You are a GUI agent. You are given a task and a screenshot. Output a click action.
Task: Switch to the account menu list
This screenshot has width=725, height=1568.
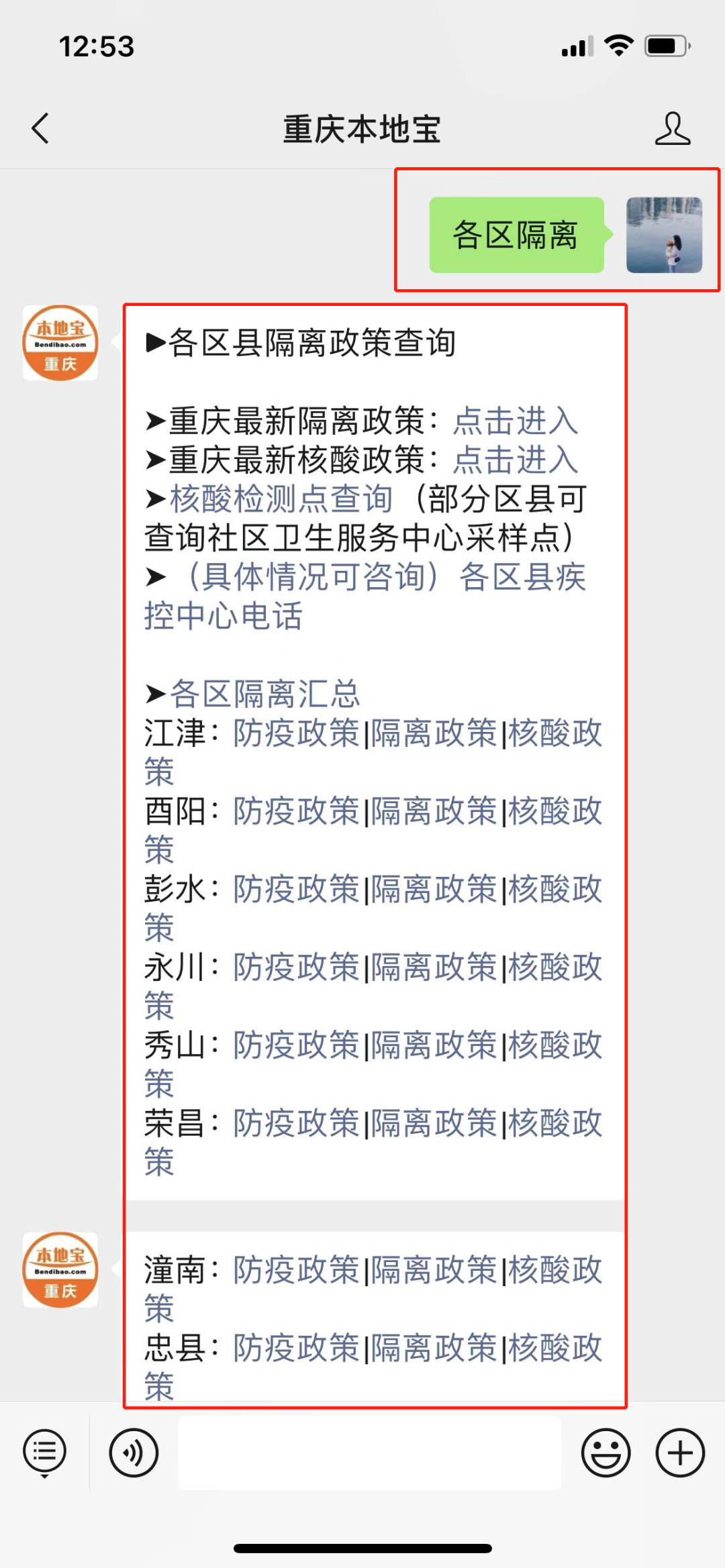click(x=45, y=1453)
